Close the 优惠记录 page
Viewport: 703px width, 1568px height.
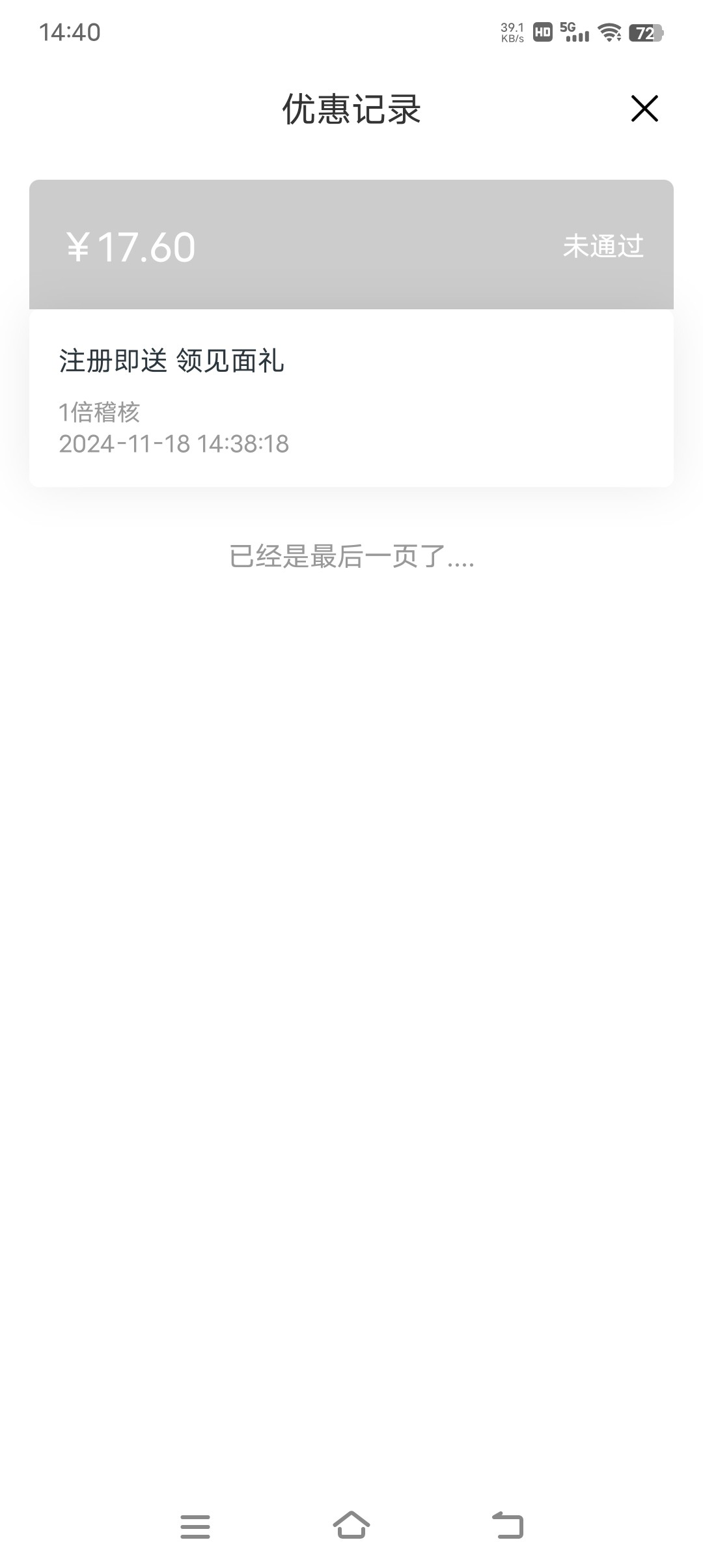coord(644,109)
